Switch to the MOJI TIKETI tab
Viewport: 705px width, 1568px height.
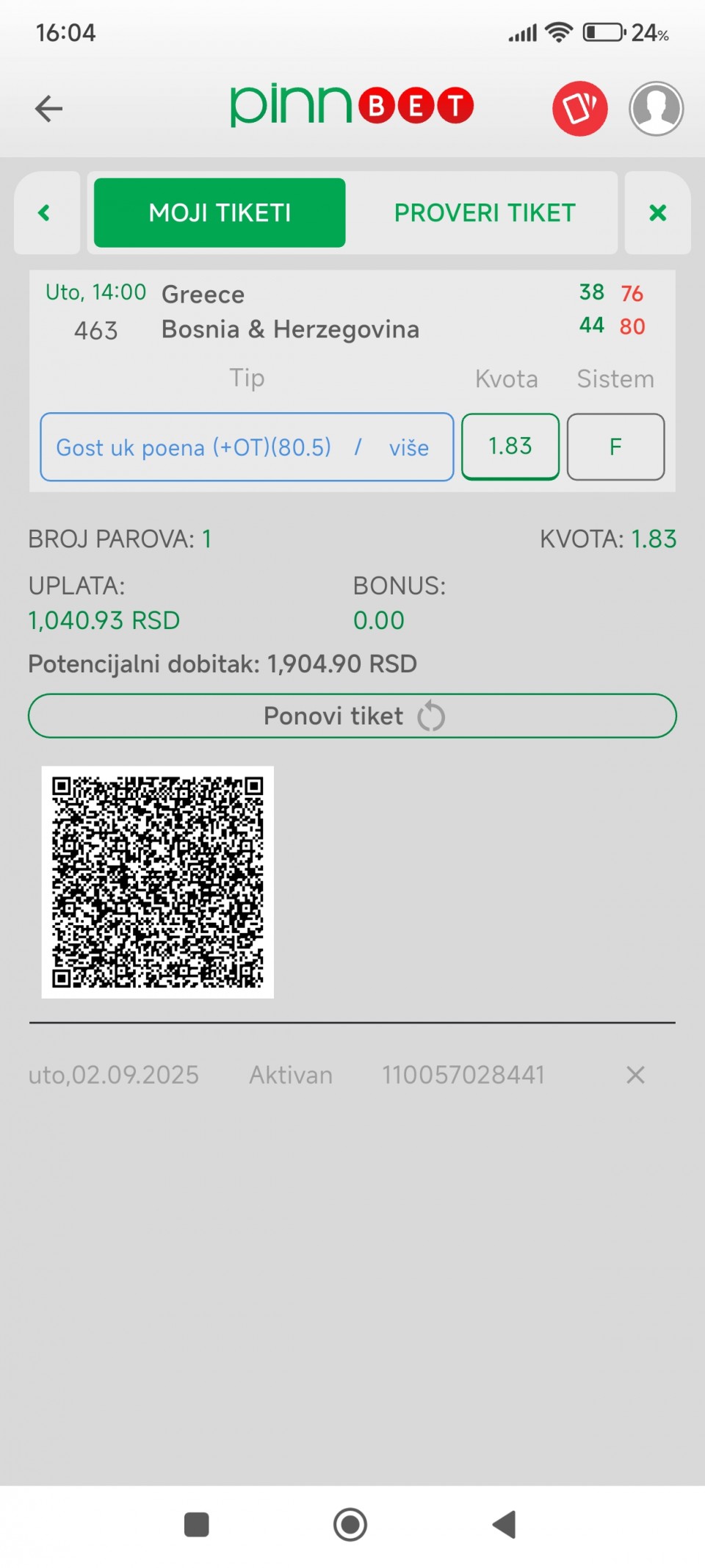tap(220, 213)
